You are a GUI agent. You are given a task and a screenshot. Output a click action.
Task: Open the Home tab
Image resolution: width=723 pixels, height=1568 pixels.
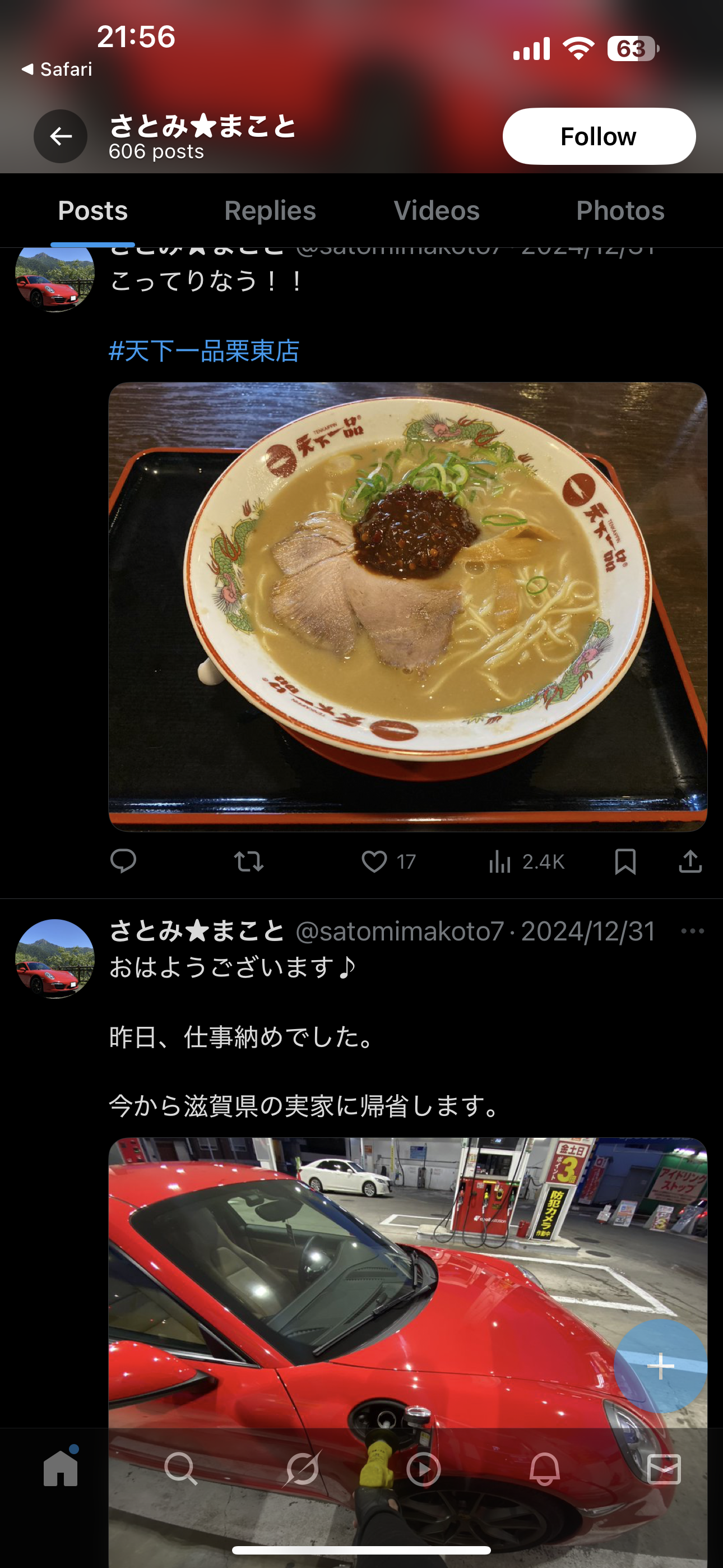61,1468
